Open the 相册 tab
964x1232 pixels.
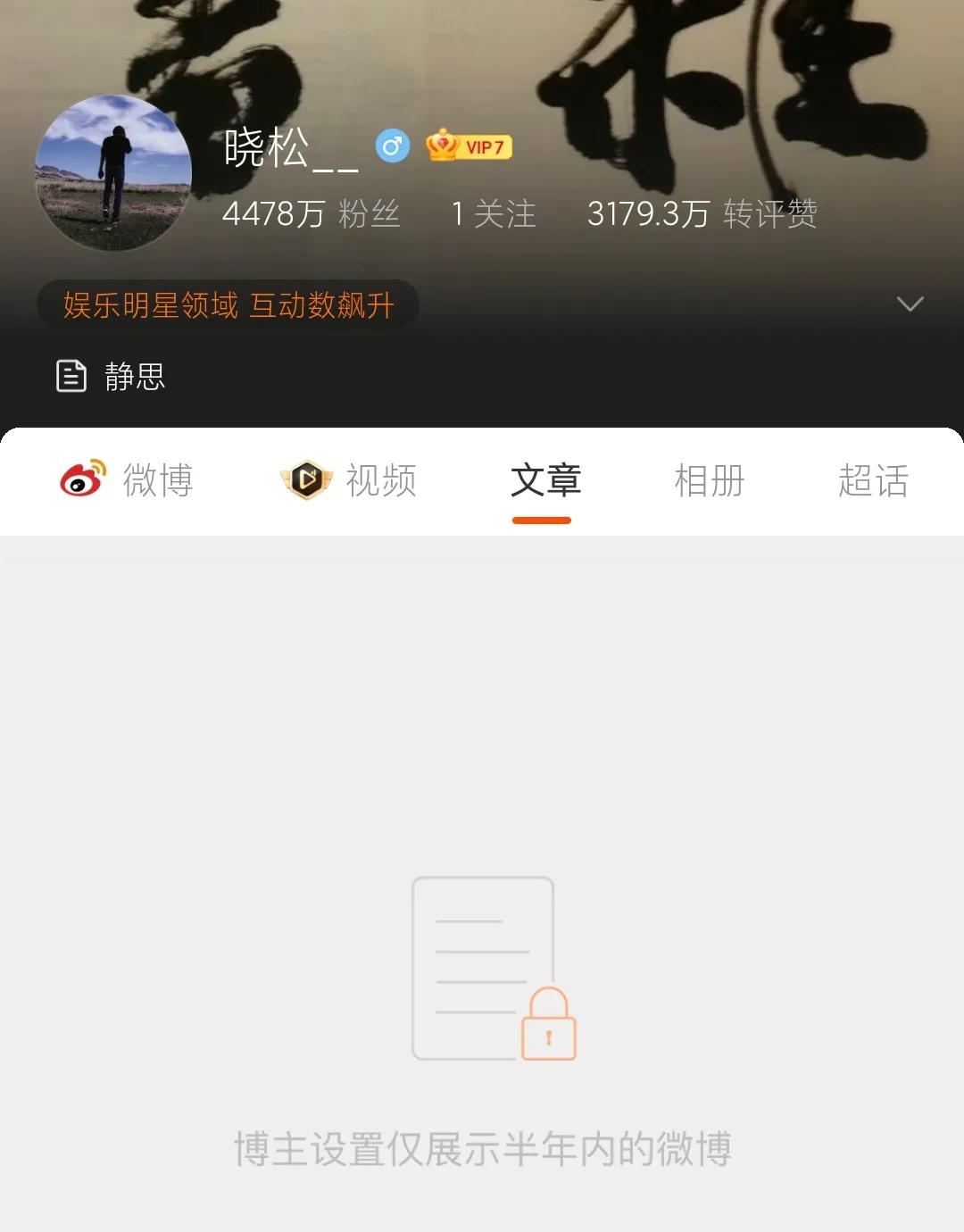(x=710, y=481)
